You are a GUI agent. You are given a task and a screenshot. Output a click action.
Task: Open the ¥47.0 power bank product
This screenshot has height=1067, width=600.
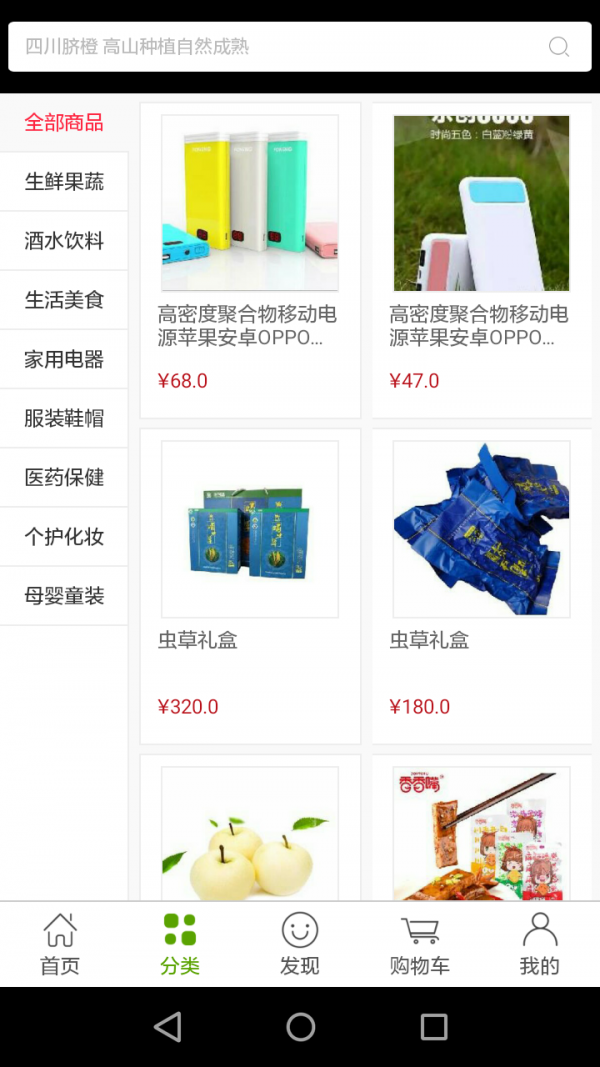pos(481,260)
